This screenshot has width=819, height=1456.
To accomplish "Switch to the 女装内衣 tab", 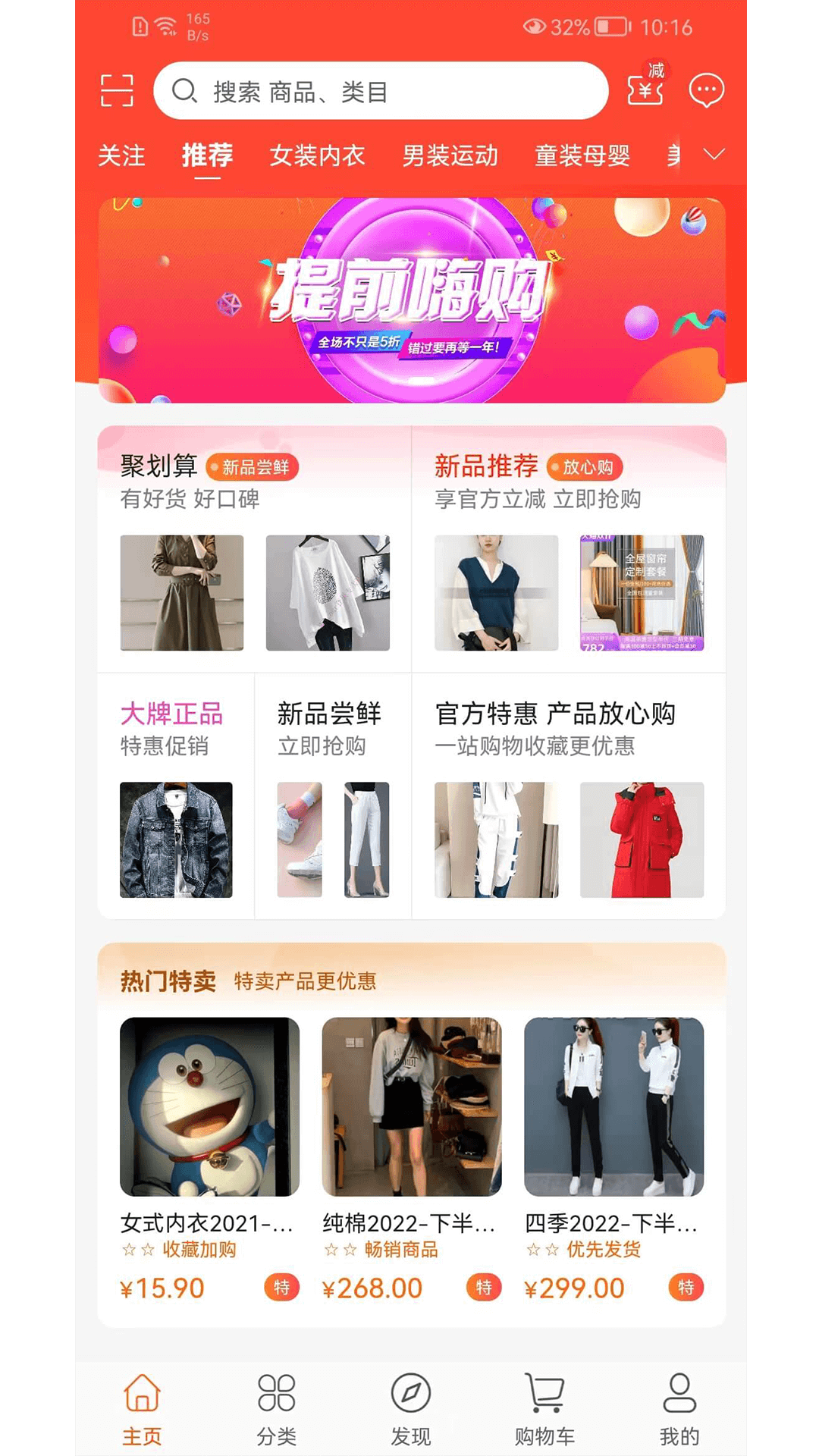I will tap(317, 155).
